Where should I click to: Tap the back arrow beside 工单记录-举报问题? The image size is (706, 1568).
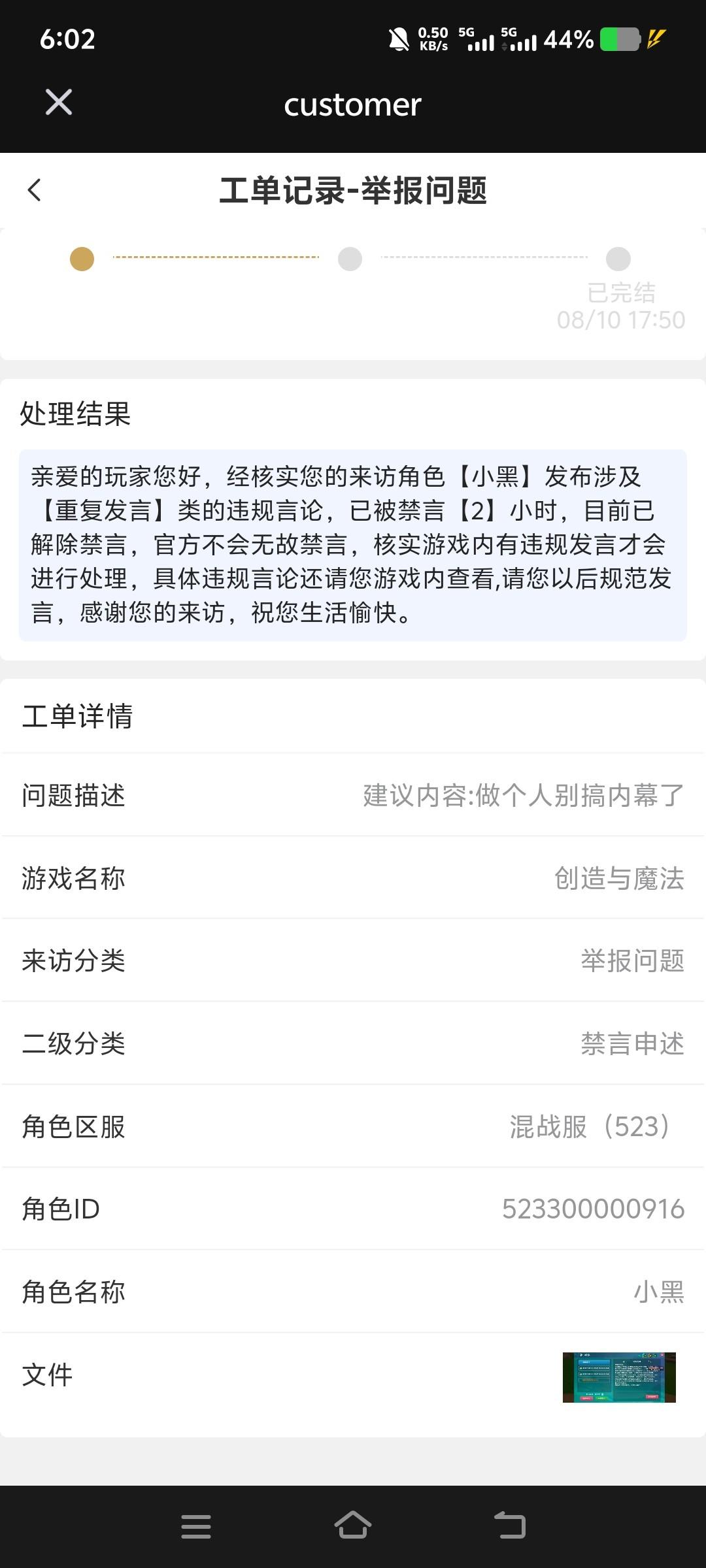(x=34, y=189)
